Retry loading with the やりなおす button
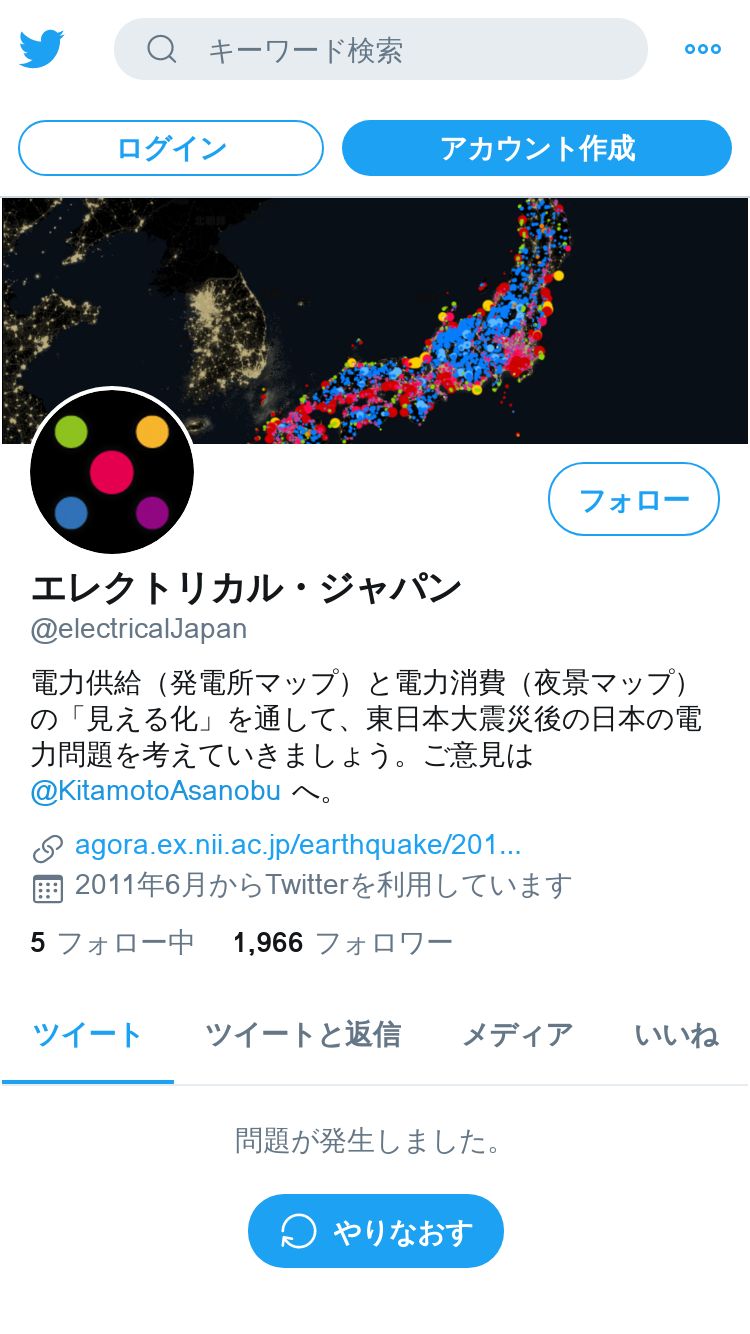The width and height of the screenshot is (750, 1334). (376, 1231)
